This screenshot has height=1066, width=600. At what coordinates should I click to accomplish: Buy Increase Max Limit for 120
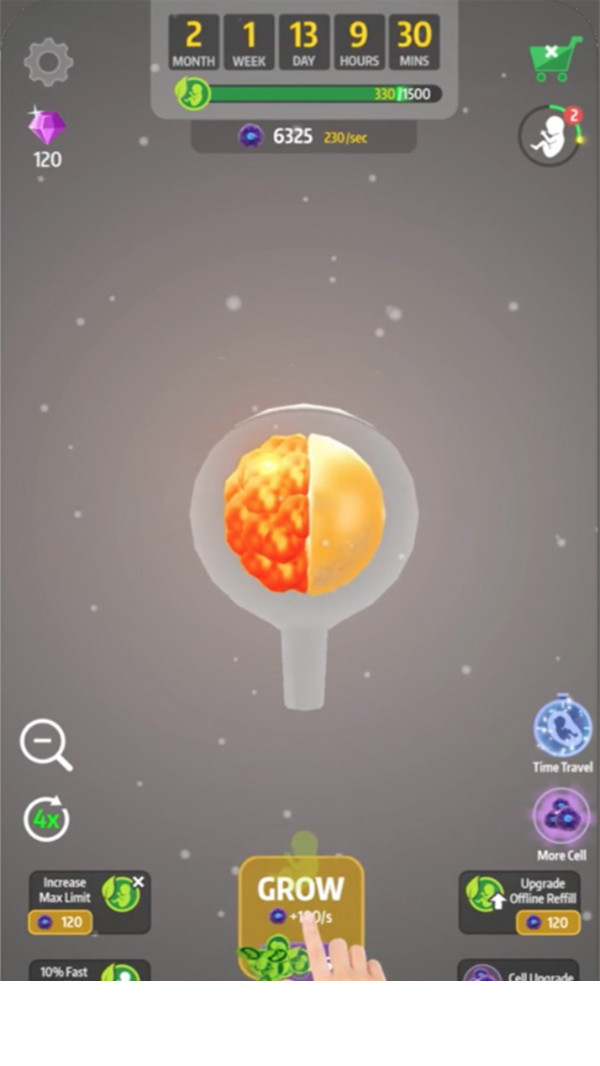click(x=61, y=922)
